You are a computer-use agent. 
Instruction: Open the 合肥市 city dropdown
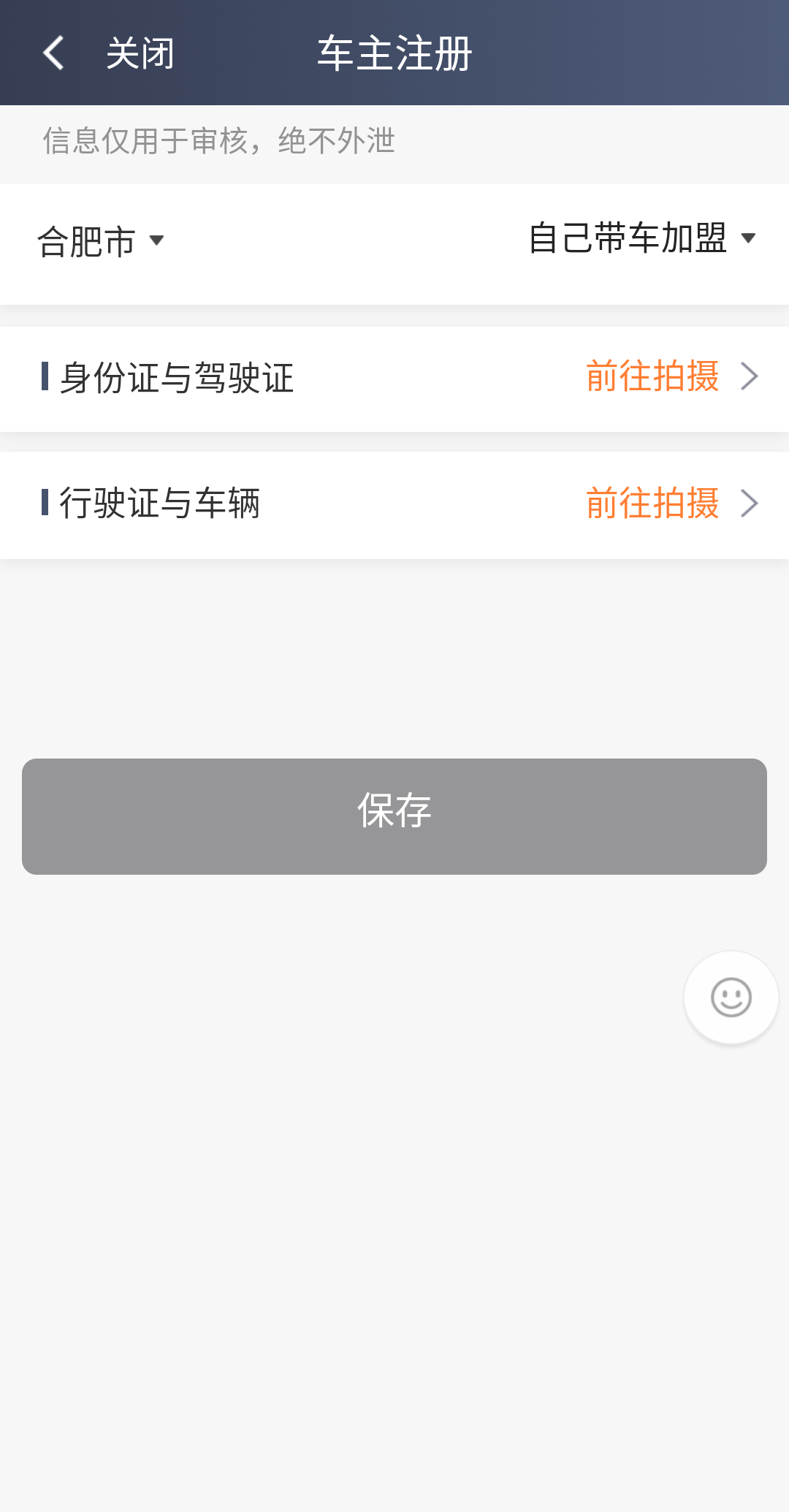[x=101, y=241]
